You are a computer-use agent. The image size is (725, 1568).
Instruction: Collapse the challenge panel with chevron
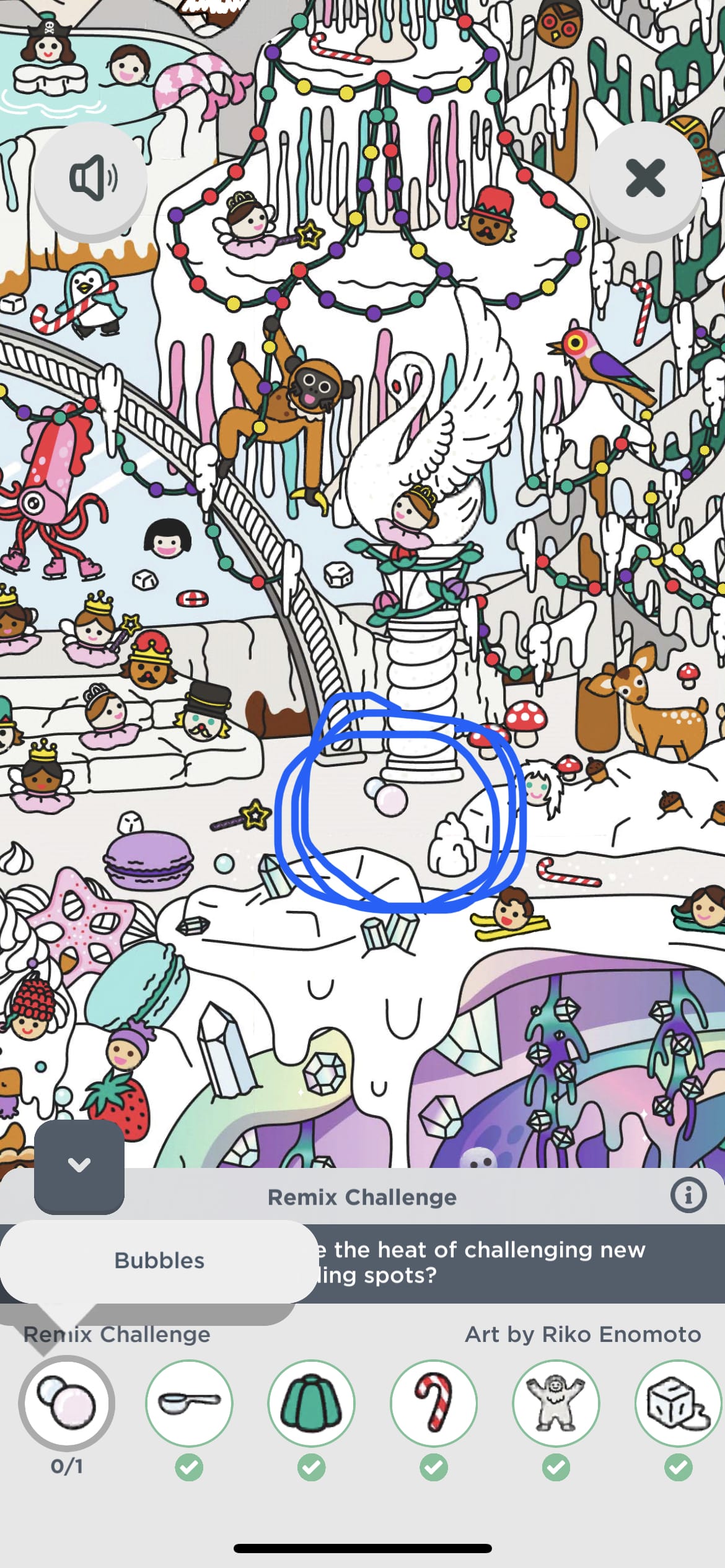(x=79, y=1165)
